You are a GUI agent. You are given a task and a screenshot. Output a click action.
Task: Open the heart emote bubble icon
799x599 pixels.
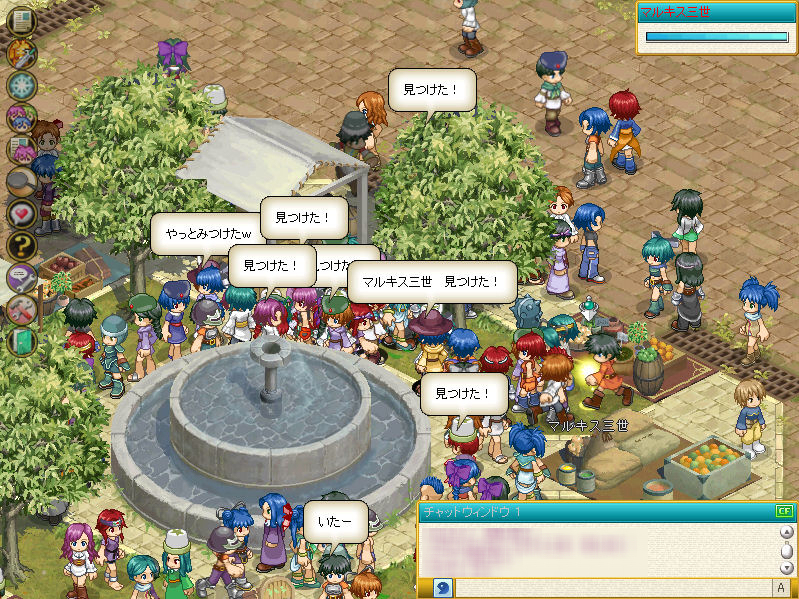coord(21,213)
